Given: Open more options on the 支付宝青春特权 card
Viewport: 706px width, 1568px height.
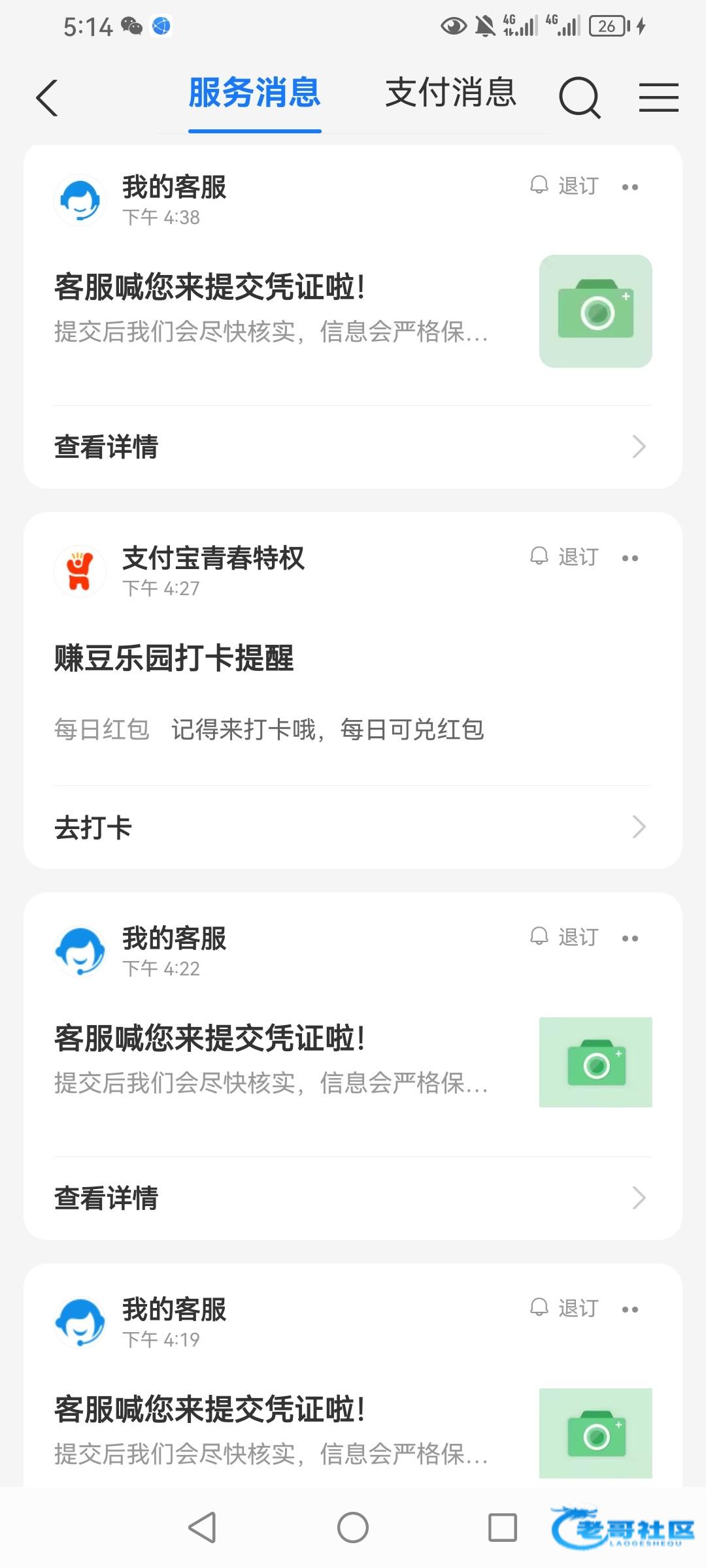Looking at the screenshot, I should coord(630,559).
